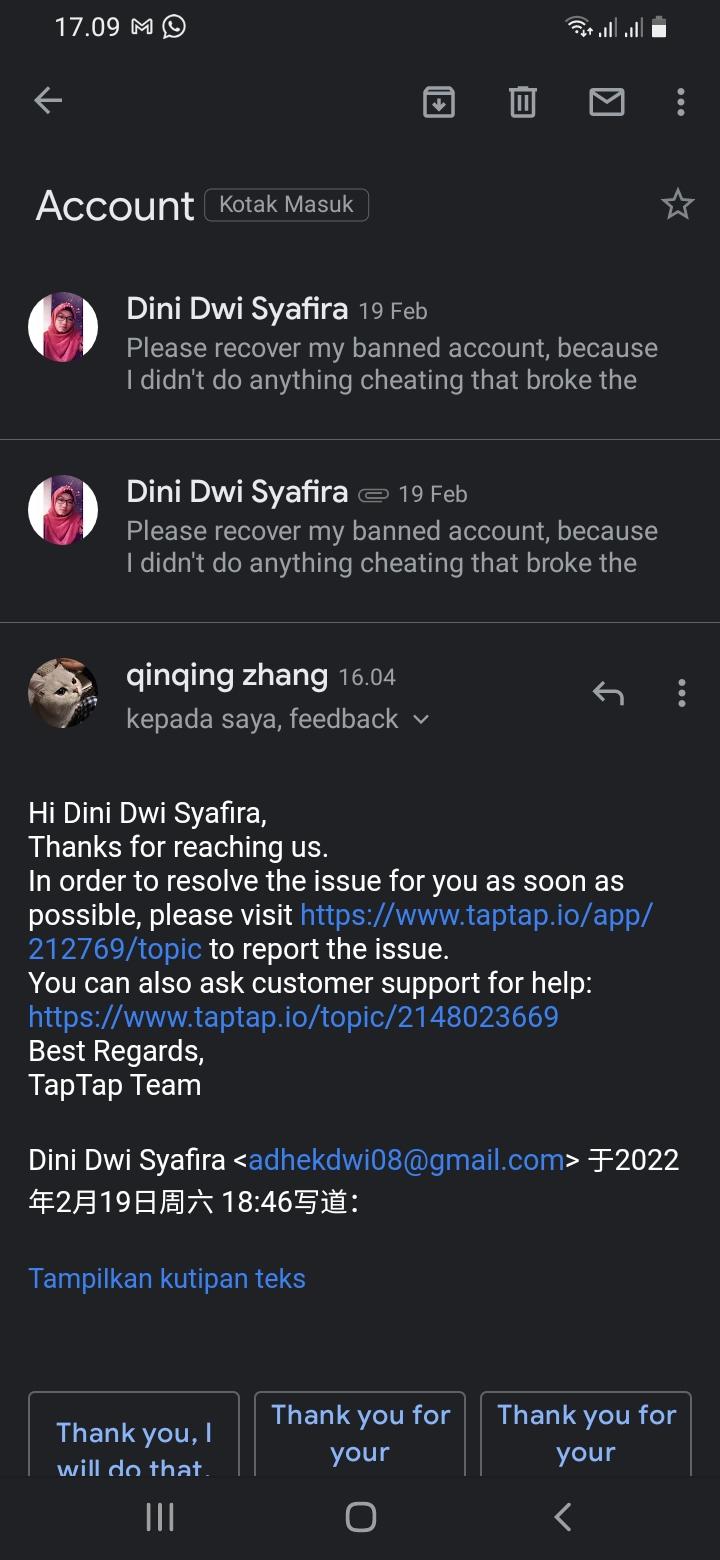Screen dimensions: 720x1560
Task: Expand recipient details next to feedback
Action: tap(421, 719)
